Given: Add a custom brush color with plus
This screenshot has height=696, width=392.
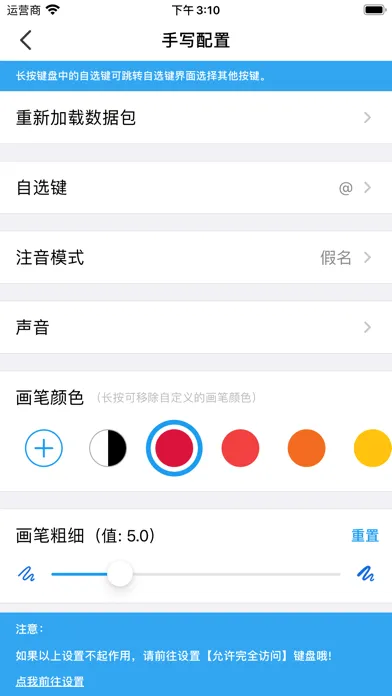Looking at the screenshot, I should pos(44,448).
